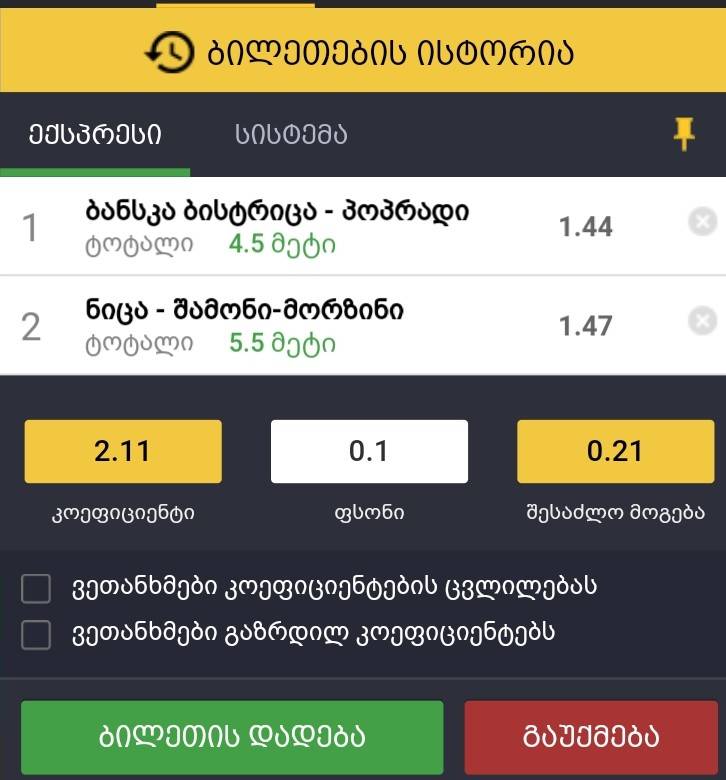Image resolution: width=726 pixels, height=780 pixels.
Task: Switch to the ექსპრესი tab
Action: pos(95,135)
